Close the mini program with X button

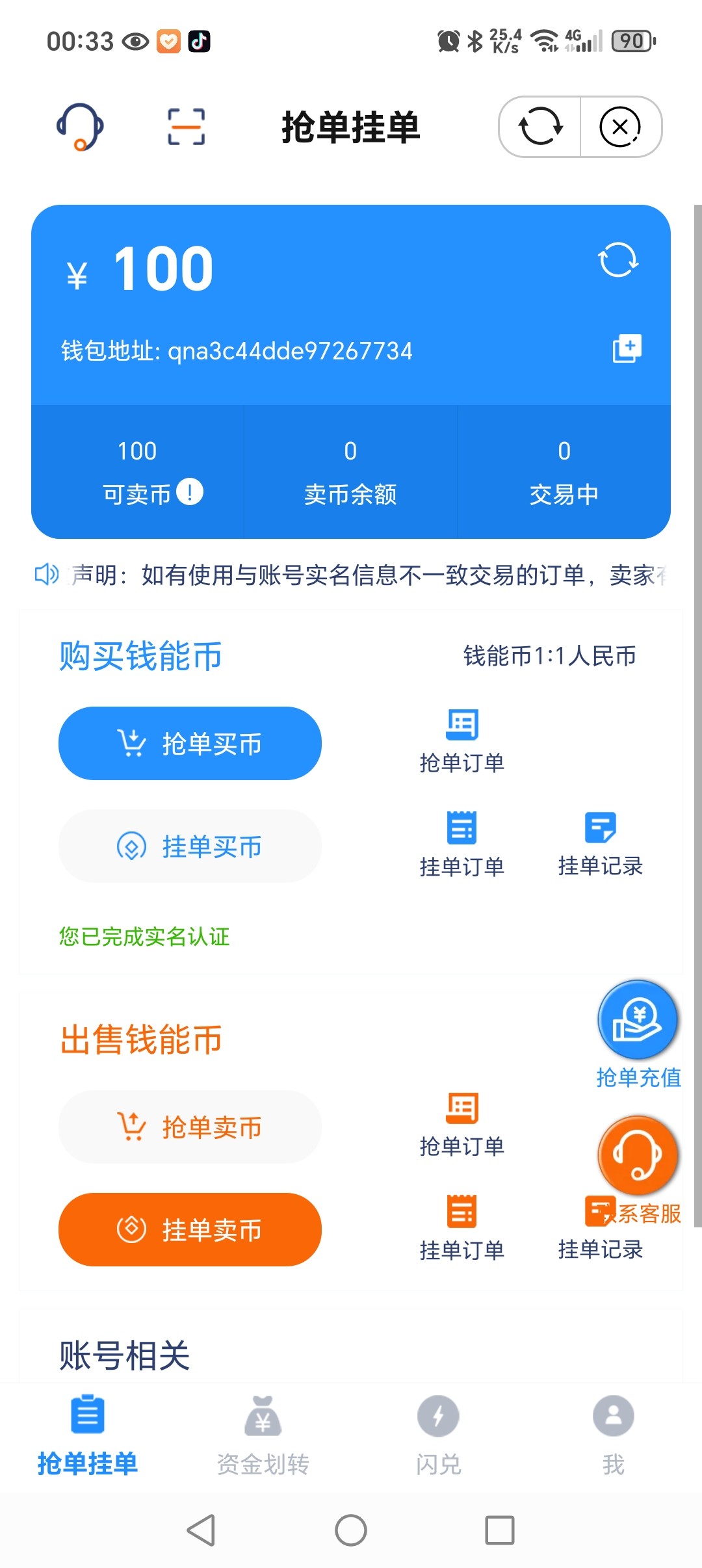click(x=620, y=127)
